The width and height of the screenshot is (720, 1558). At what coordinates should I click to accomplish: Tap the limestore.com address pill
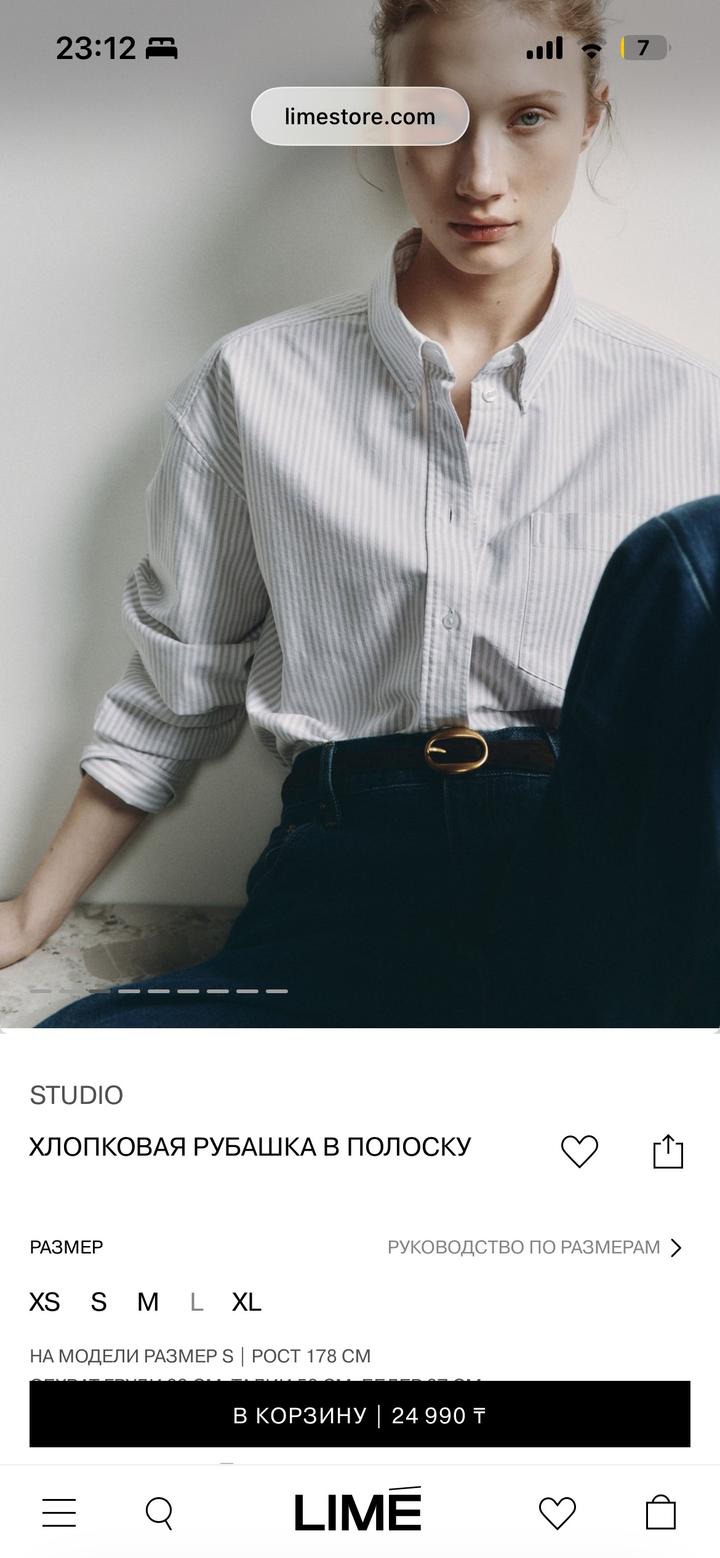(x=360, y=116)
